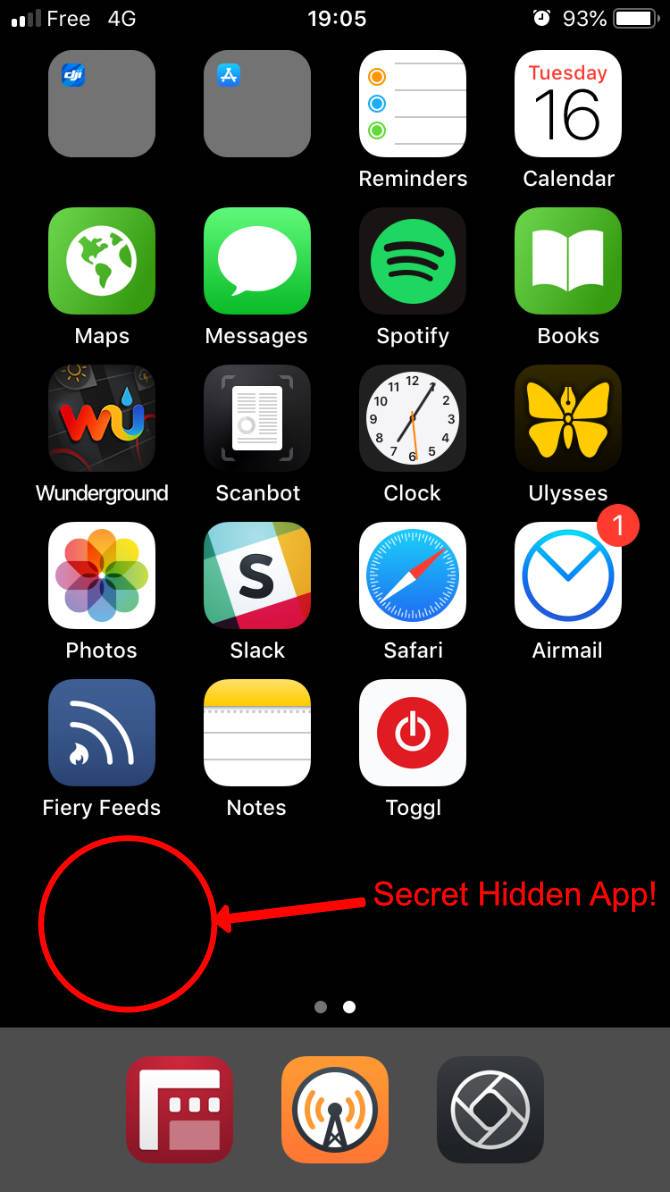Open the folder containing the DJI app
The image size is (670, 1192).
pos(101,104)
